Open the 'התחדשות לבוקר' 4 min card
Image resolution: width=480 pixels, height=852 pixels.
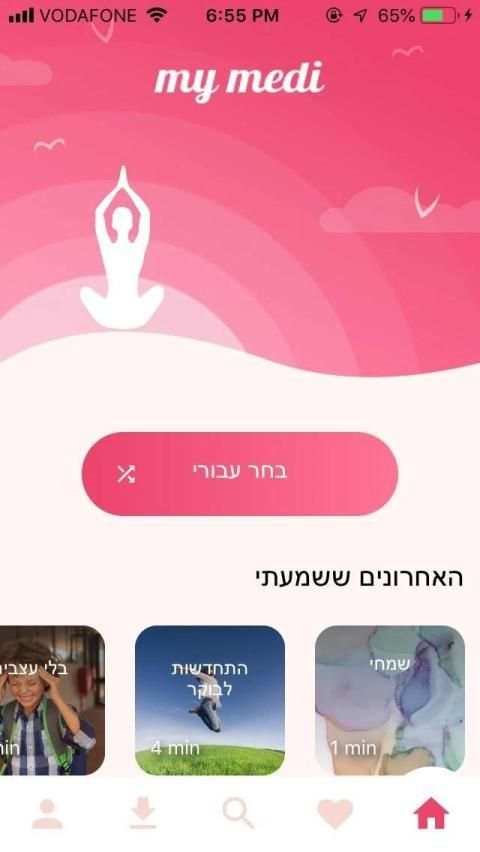point(210,700)
